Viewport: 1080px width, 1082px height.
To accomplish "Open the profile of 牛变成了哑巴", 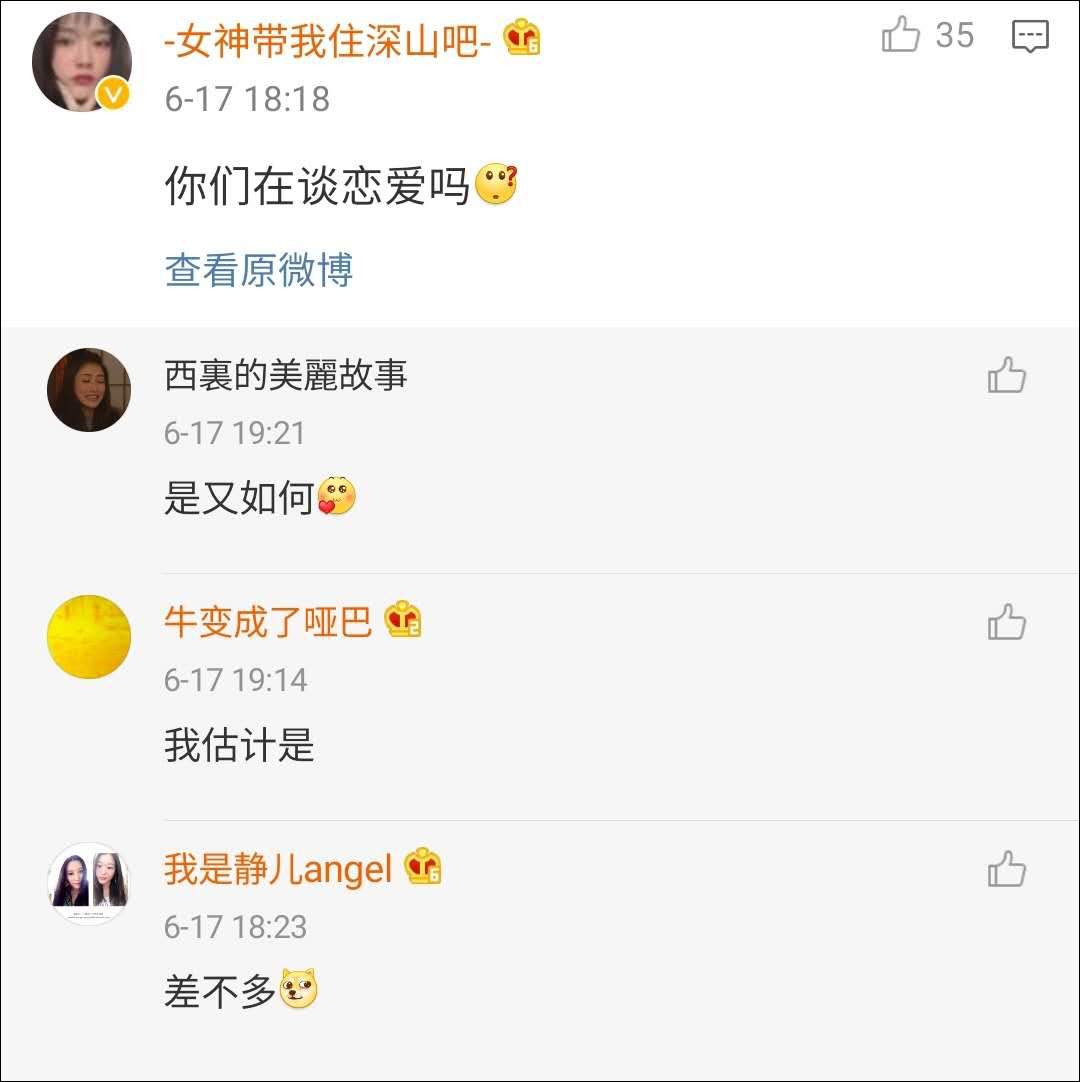I will tap(268, 621).
